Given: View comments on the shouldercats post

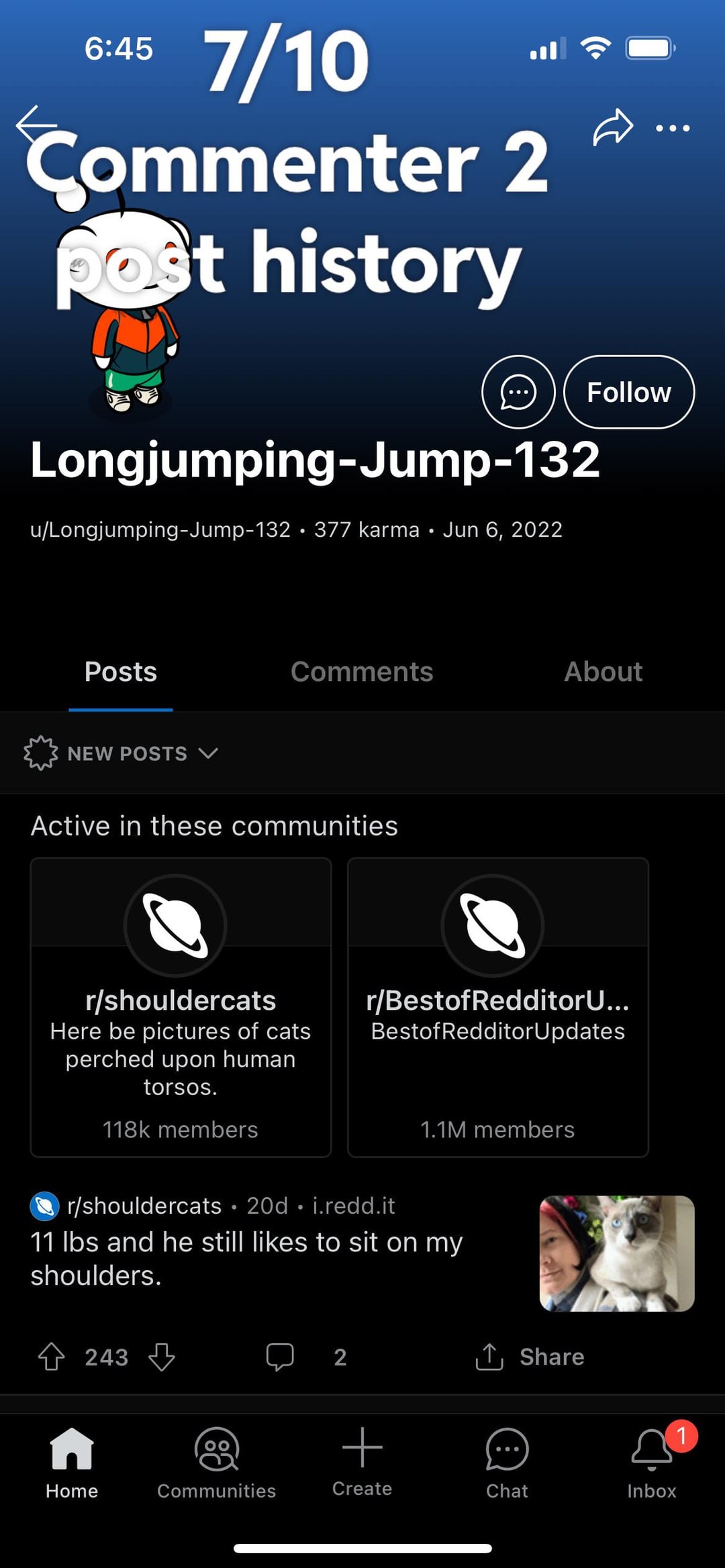Looking at the screenshot, I should pyautogui.click(x=281, y=1357).
